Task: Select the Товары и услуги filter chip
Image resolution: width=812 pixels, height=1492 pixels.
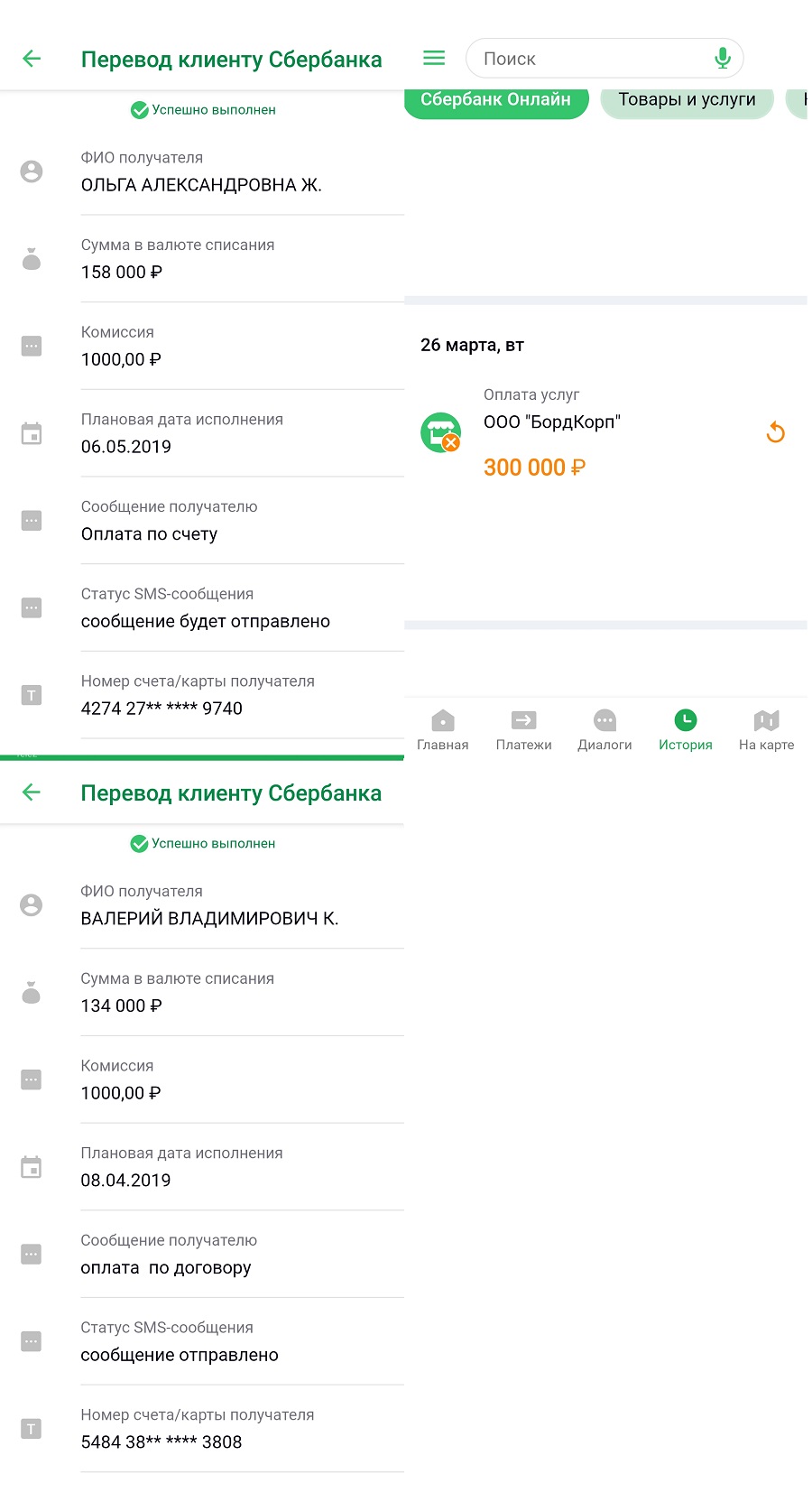Action: (687, 100)
